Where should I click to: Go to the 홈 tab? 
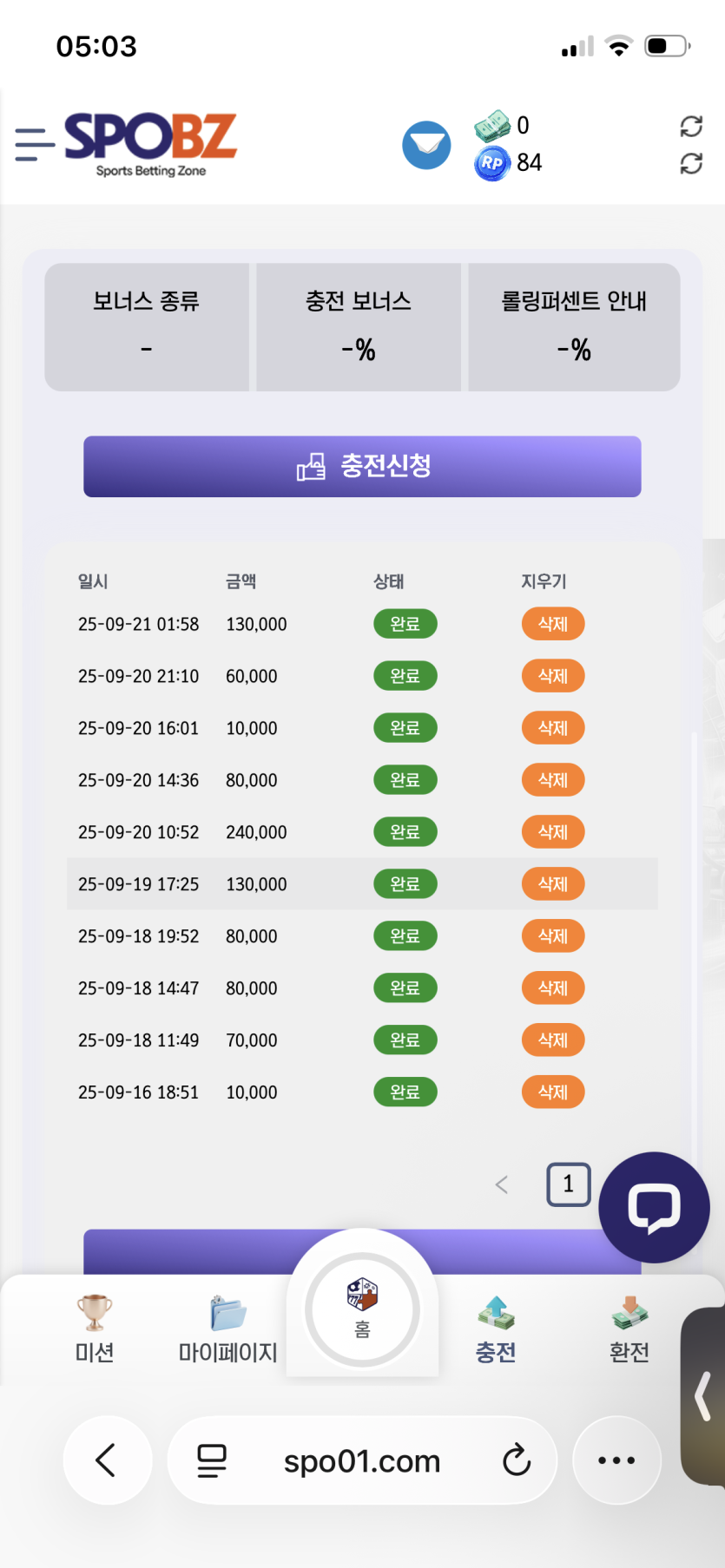click(x=362, y=1309)
